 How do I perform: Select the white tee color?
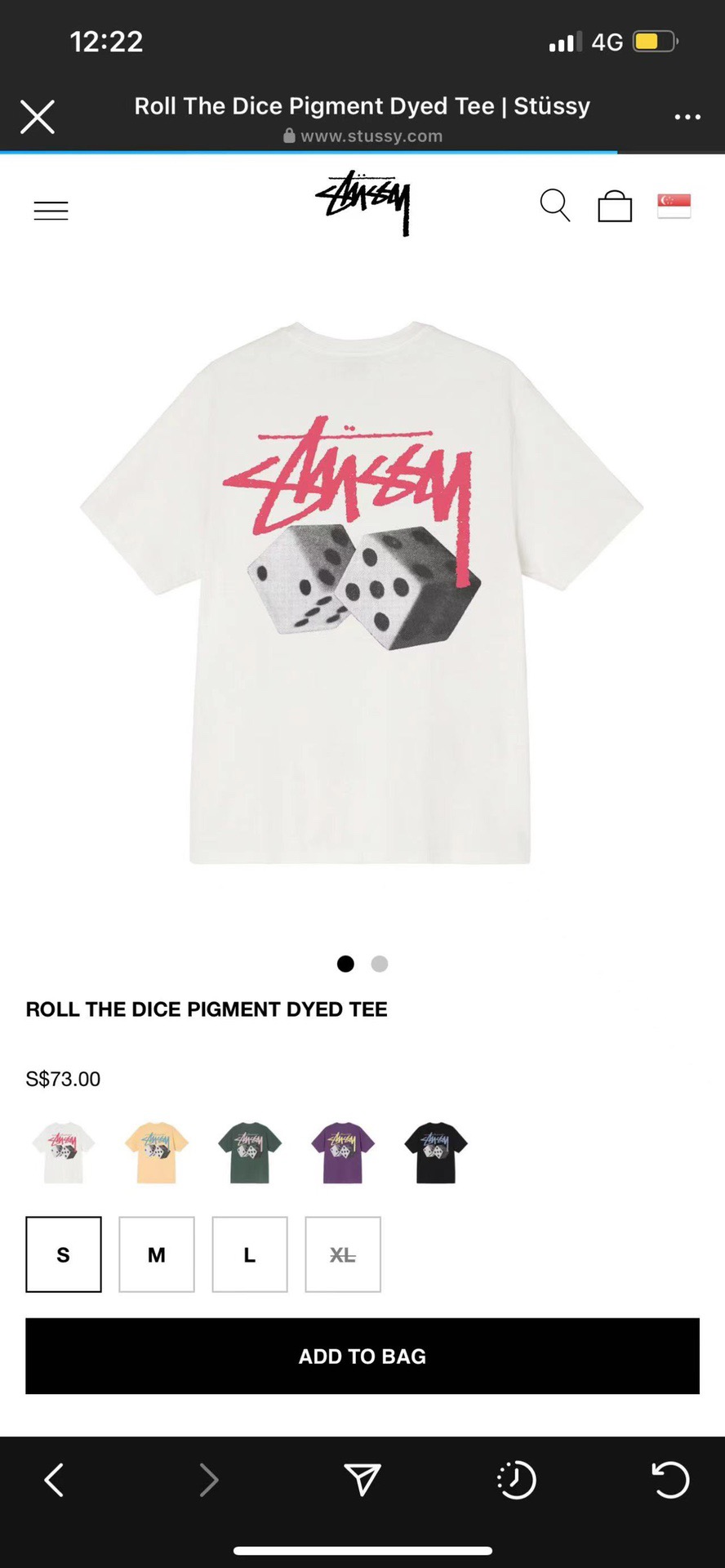click(x=64, y=1152)
